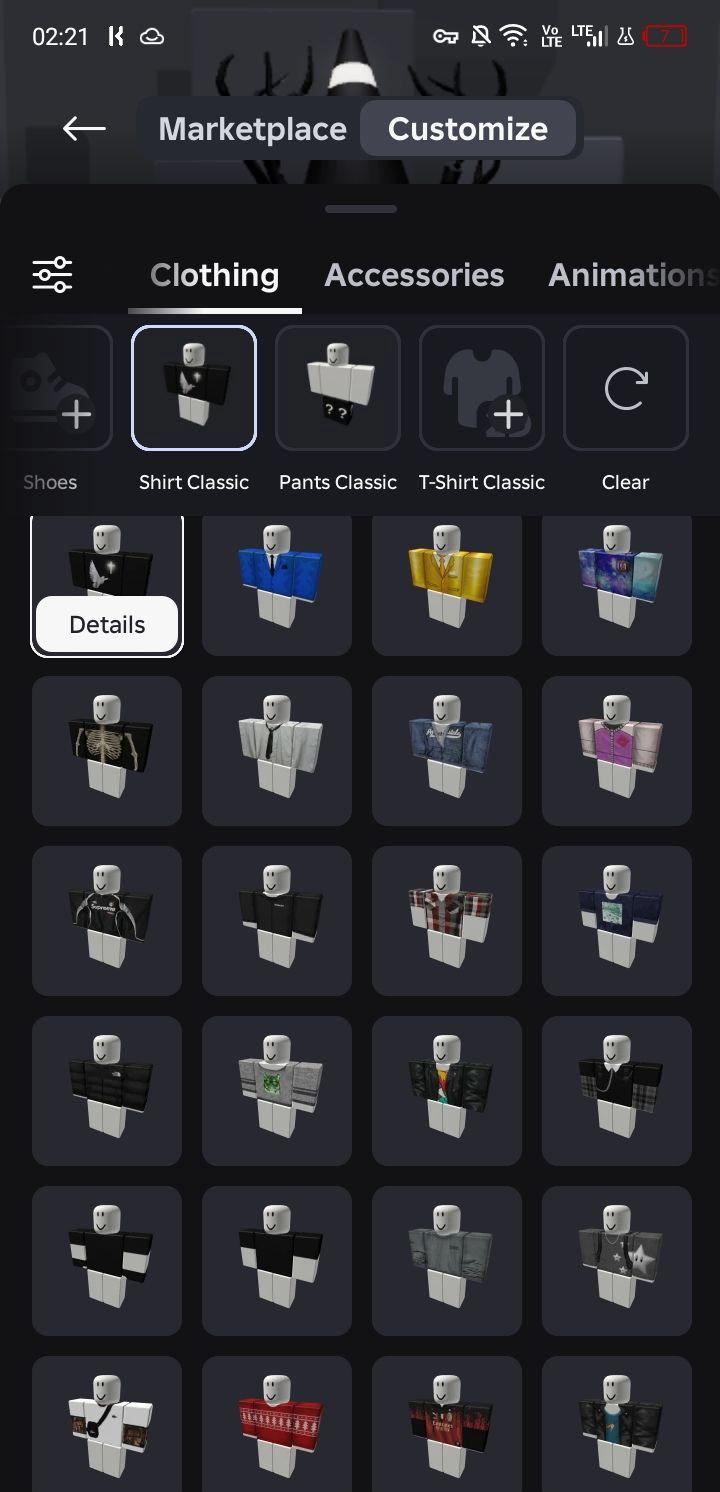Screen dimensions: 720x1492
Task: Open the filter settings icon
Action: pyautogui.click(x=52, y=274)
